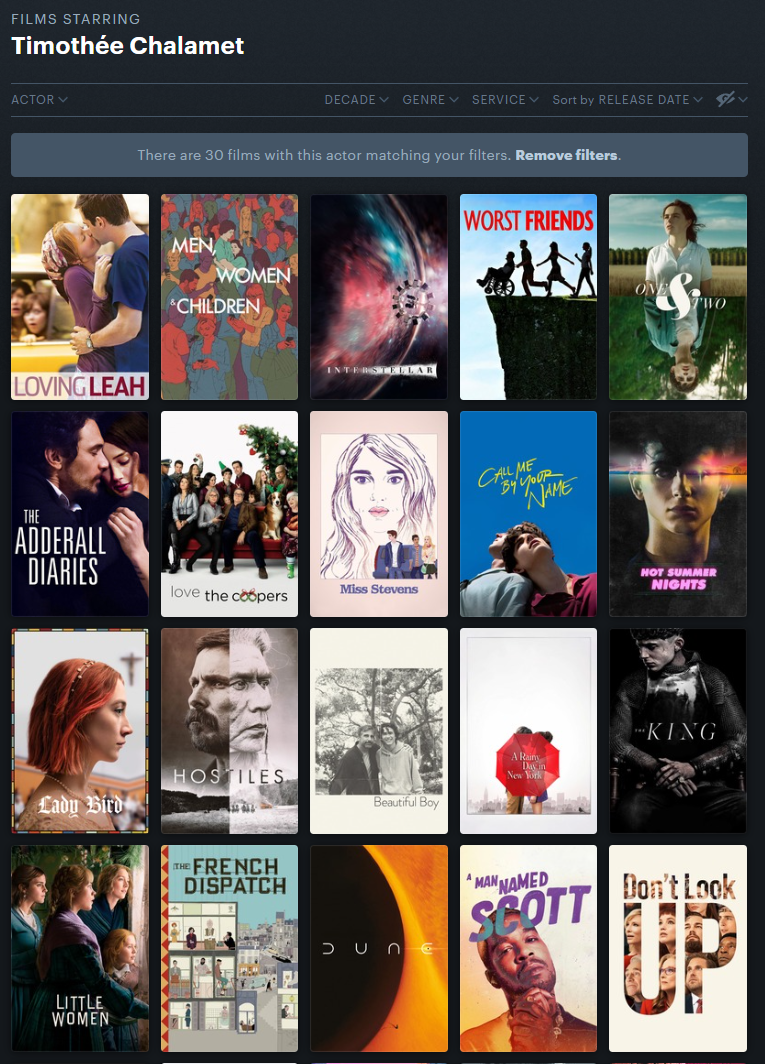Viewport: 765px width, 1064px height.
Task: Open the Interstellar poster
Action: pos(379,297)
